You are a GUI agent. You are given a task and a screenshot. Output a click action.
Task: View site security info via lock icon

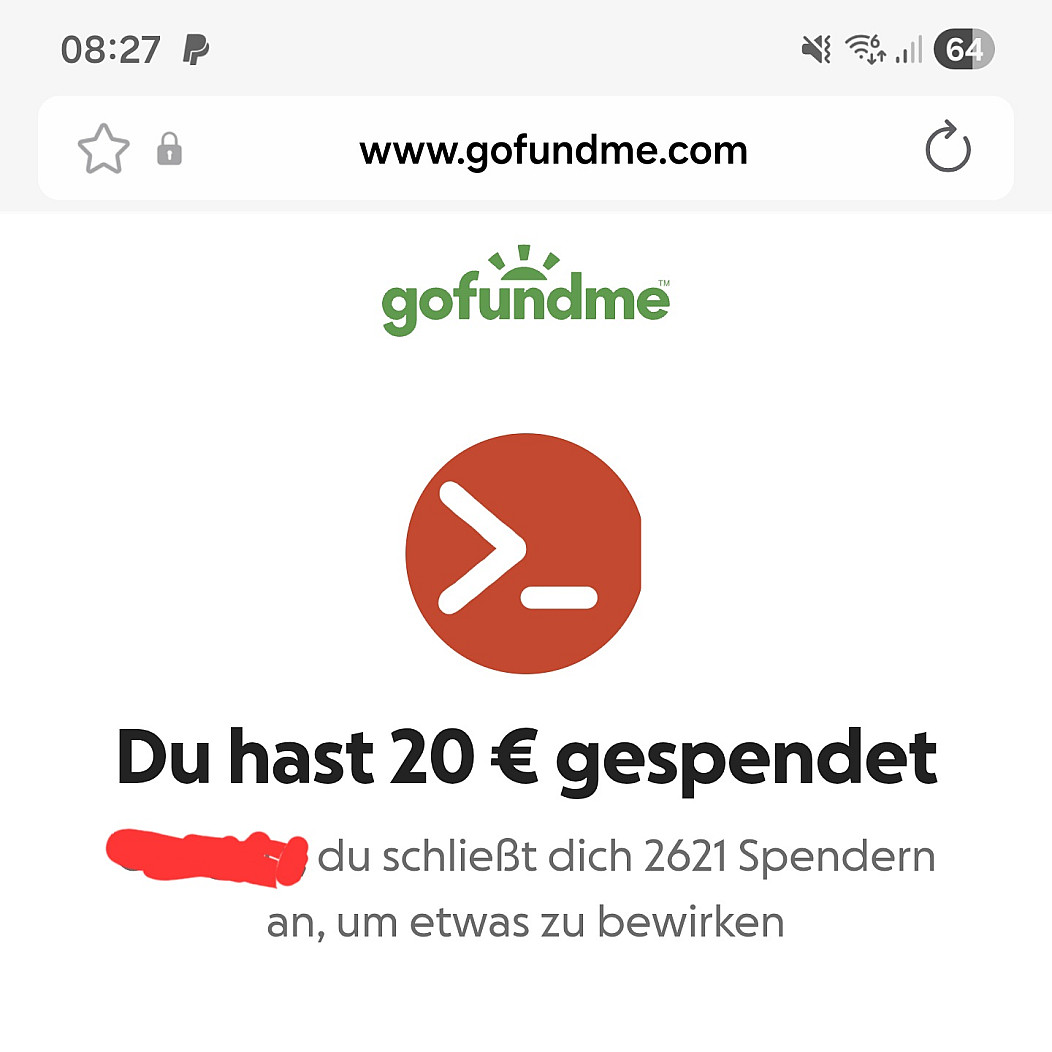170,151
